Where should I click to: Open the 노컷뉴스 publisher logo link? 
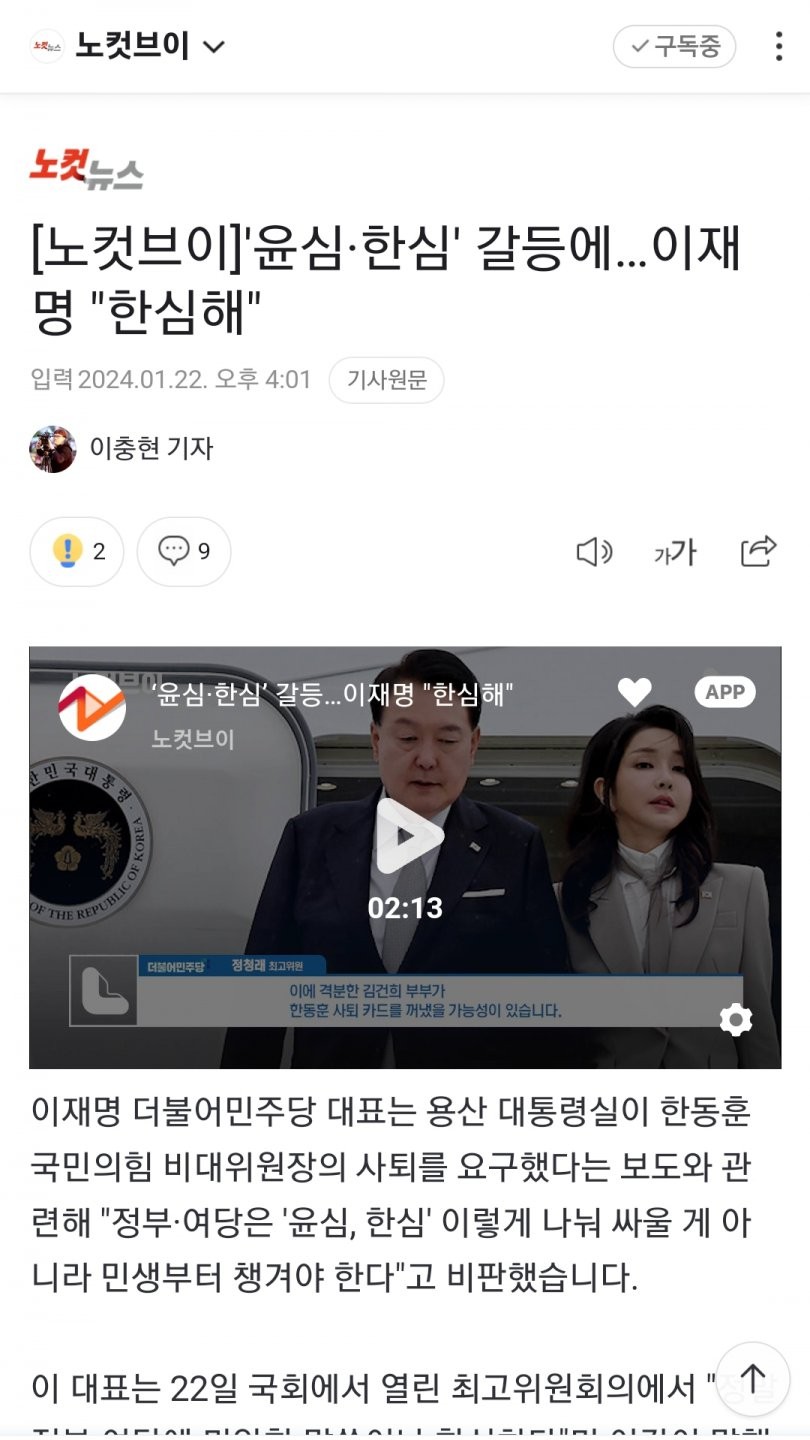coord(86,169)
